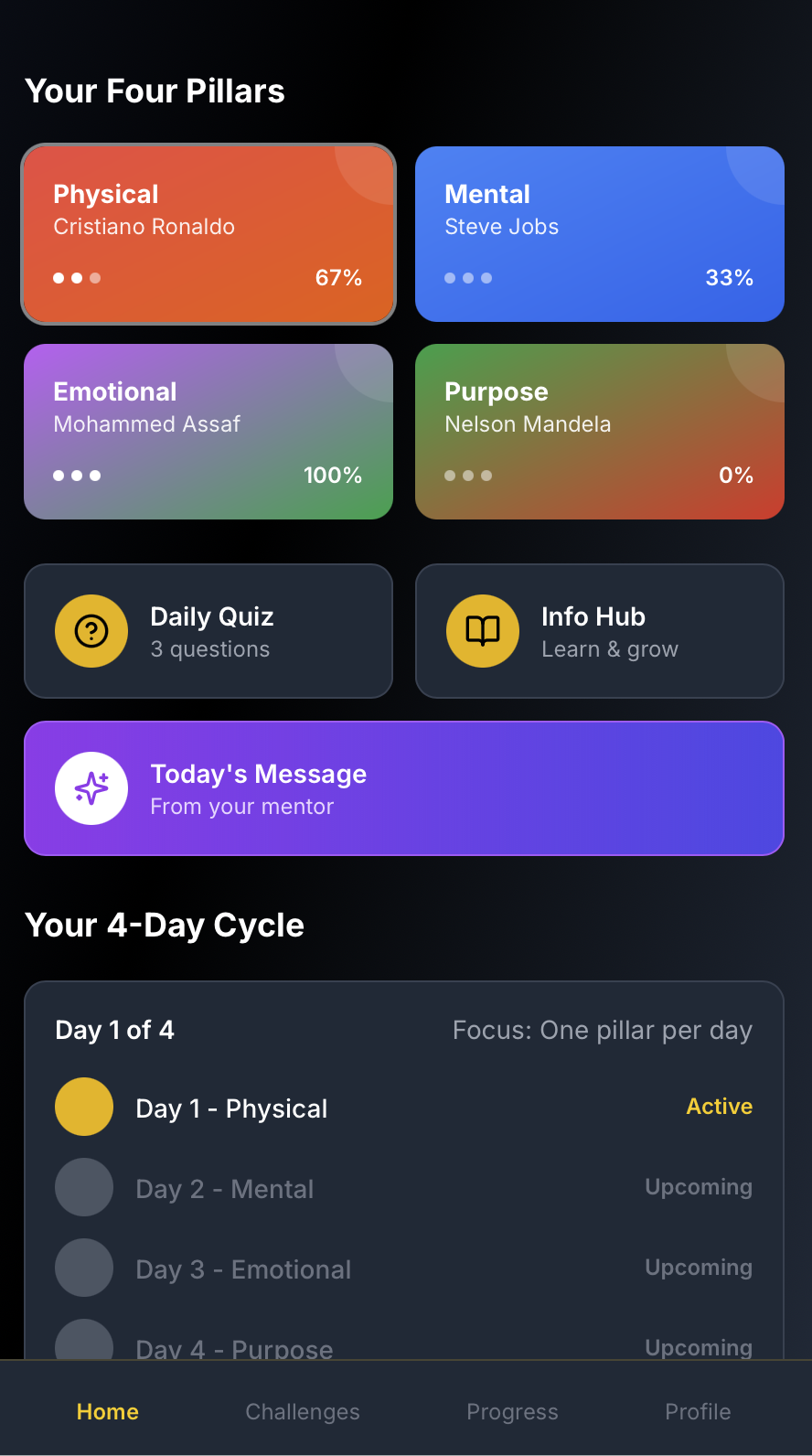
Task: Read Today's Message from your mentor
Action: (404, 788)
